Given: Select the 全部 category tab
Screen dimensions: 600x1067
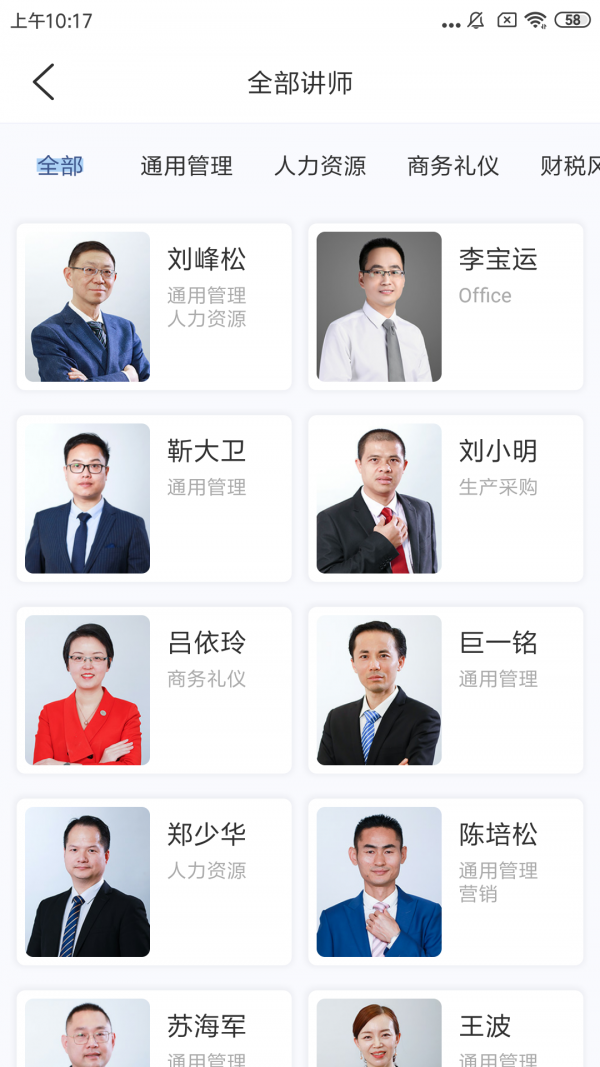Looking at the screenshot, I should (60, 166).
